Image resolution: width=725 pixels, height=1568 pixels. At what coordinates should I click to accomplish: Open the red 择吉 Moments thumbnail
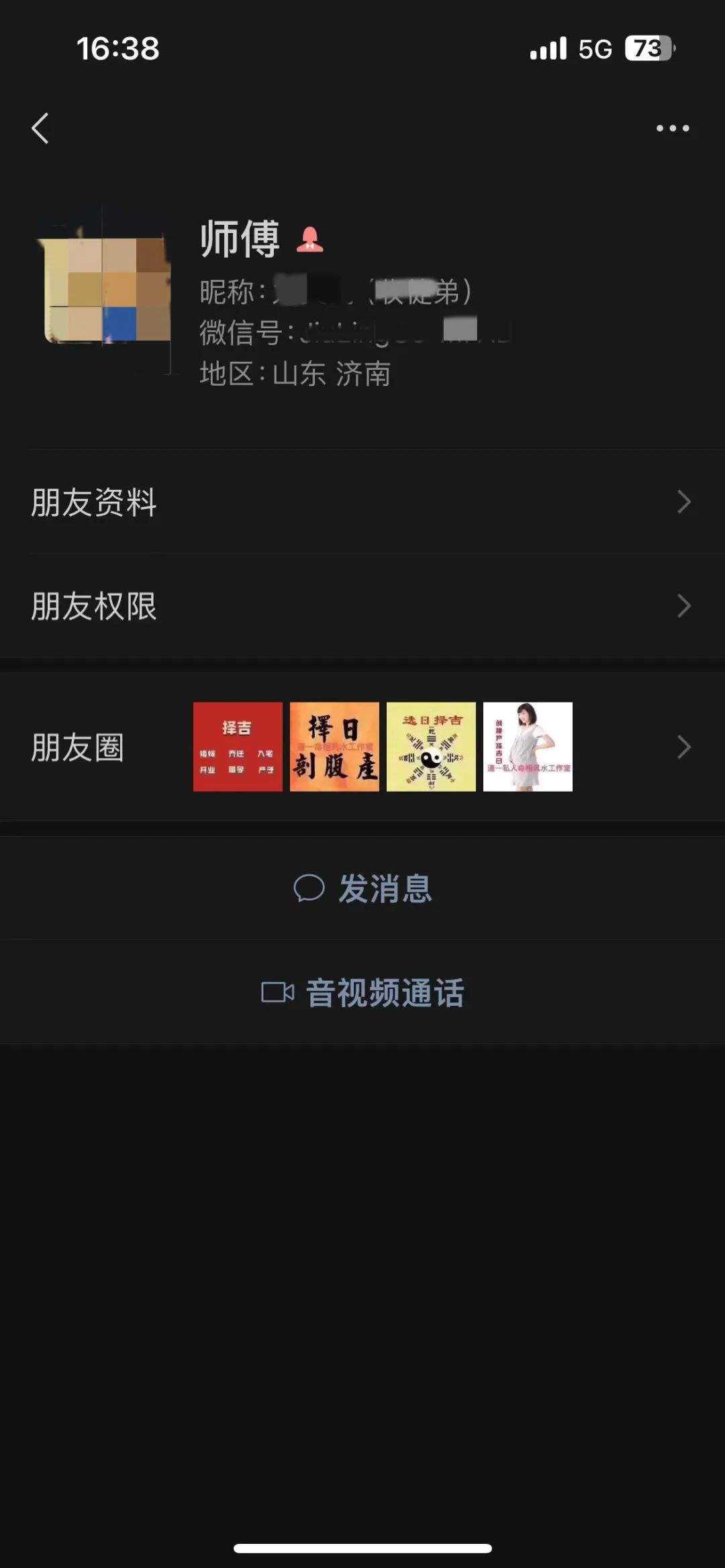tap(238, 747)
